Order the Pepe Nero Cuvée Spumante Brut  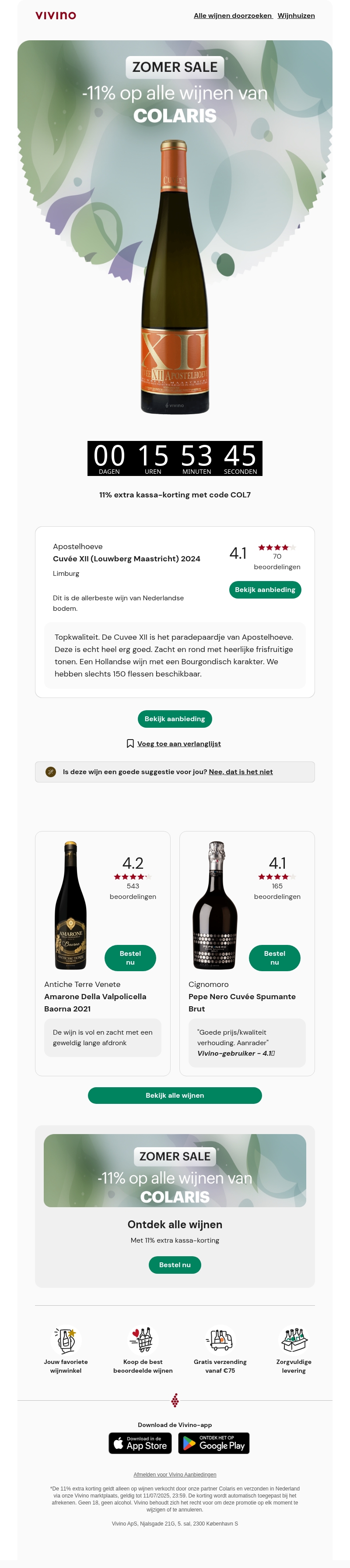(274, 958)
